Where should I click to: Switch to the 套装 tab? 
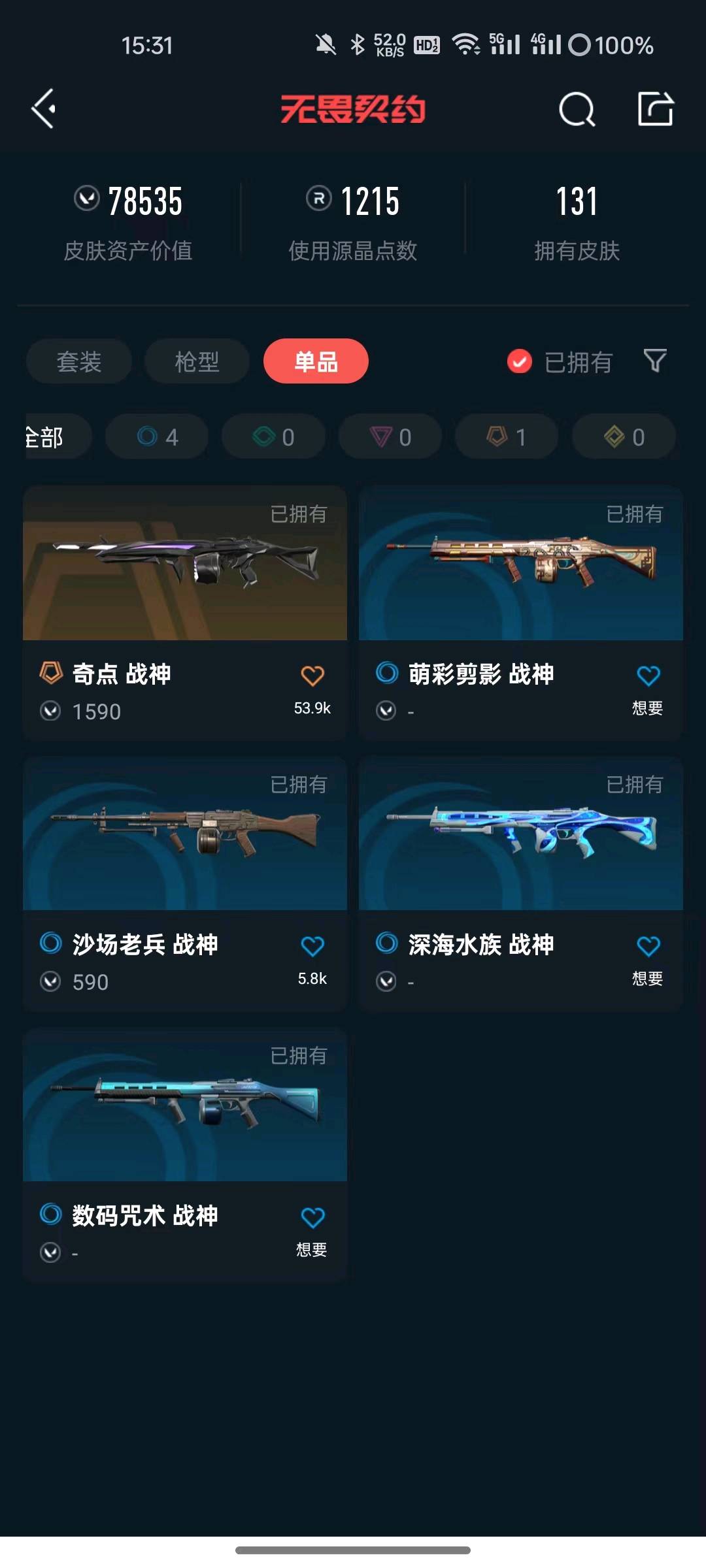point(79,361)
